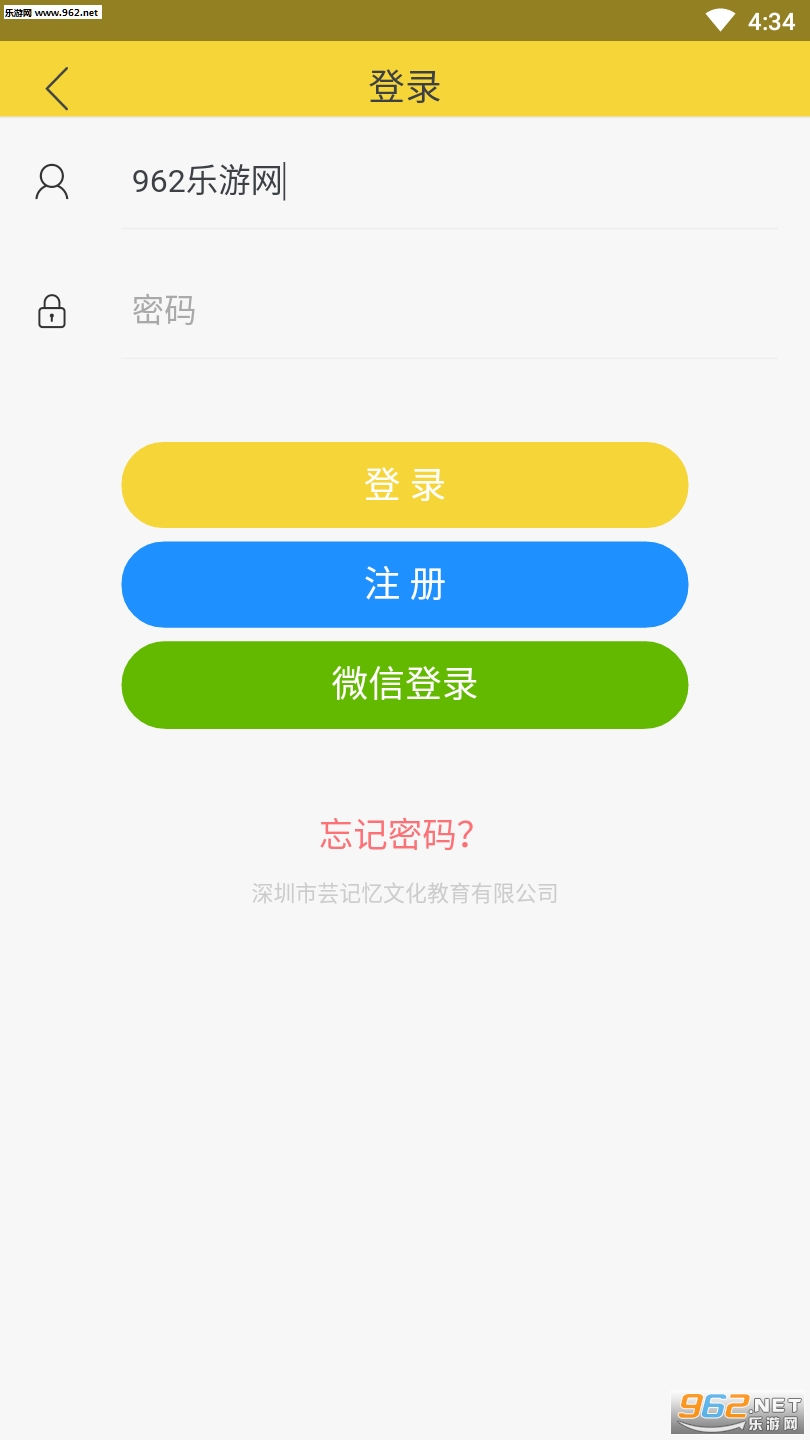The width and height of the screenshot is (810, 1440).
Task: Focus the 密码 password field
Action: pyautogui.click(x=449, y=311)
